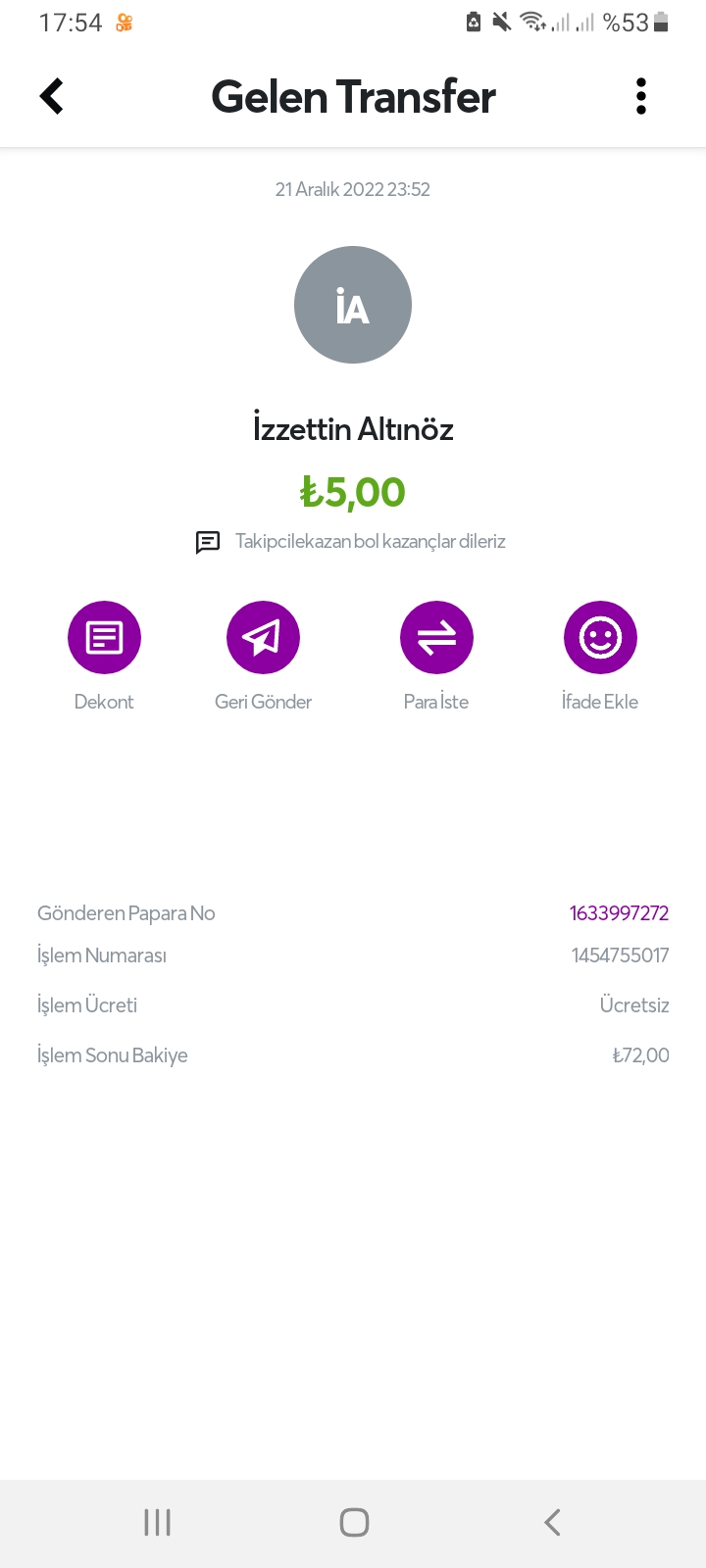Add a reaction with İfade Ekle
Image resolution: width=706 pixels, height=1568 pixels.
pos(600,638)
